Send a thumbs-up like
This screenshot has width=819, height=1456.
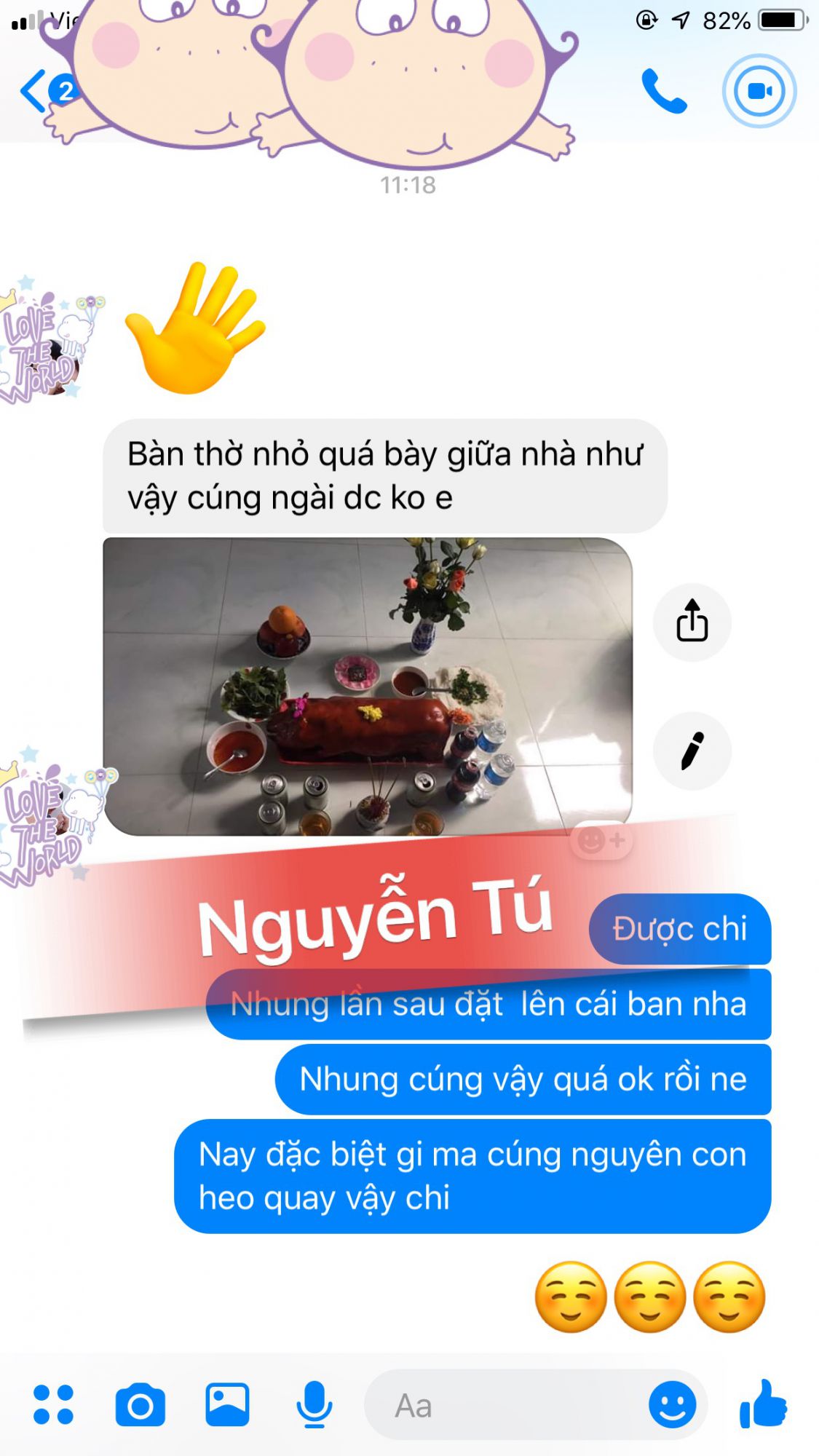(764, 1403)
